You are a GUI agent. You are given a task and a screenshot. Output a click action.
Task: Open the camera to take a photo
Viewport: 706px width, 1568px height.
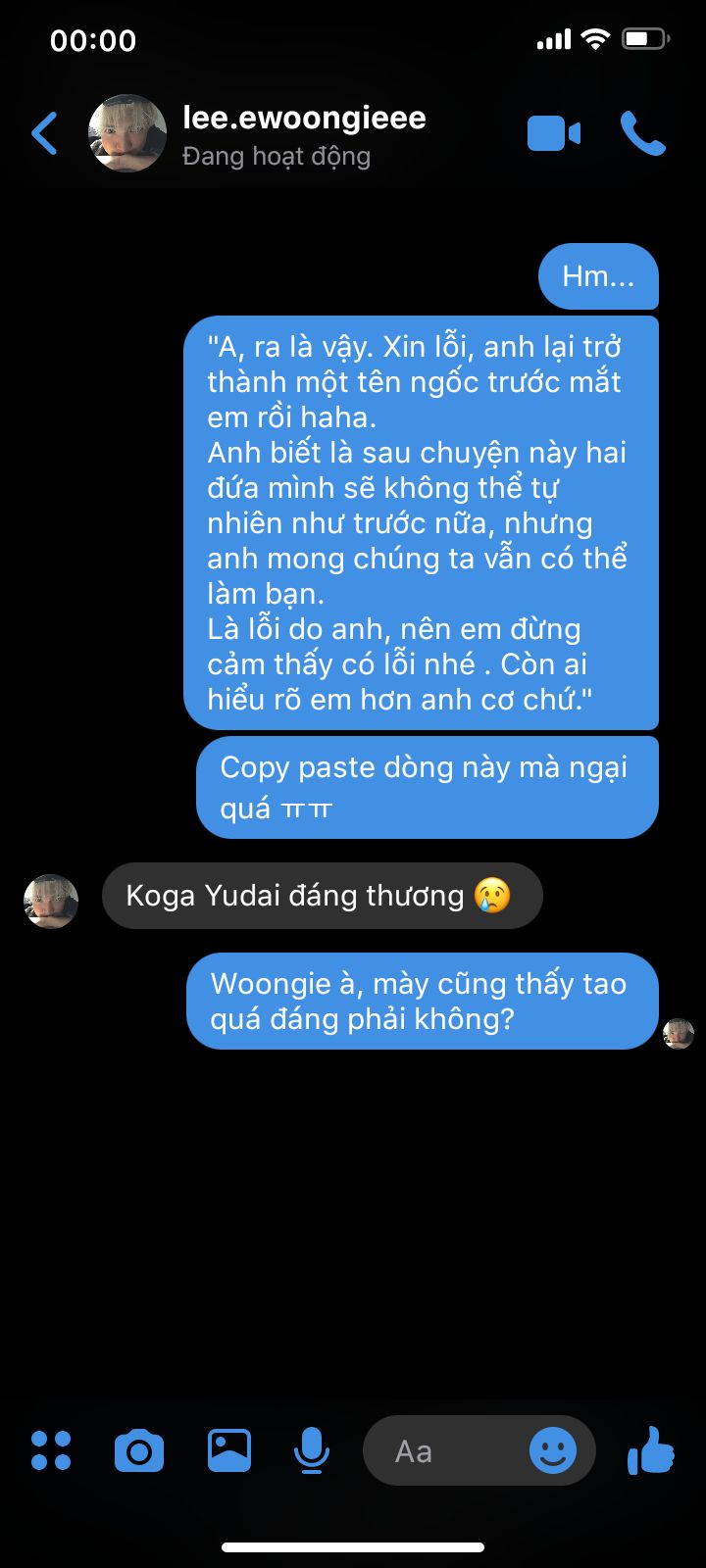click(139, 1450)
